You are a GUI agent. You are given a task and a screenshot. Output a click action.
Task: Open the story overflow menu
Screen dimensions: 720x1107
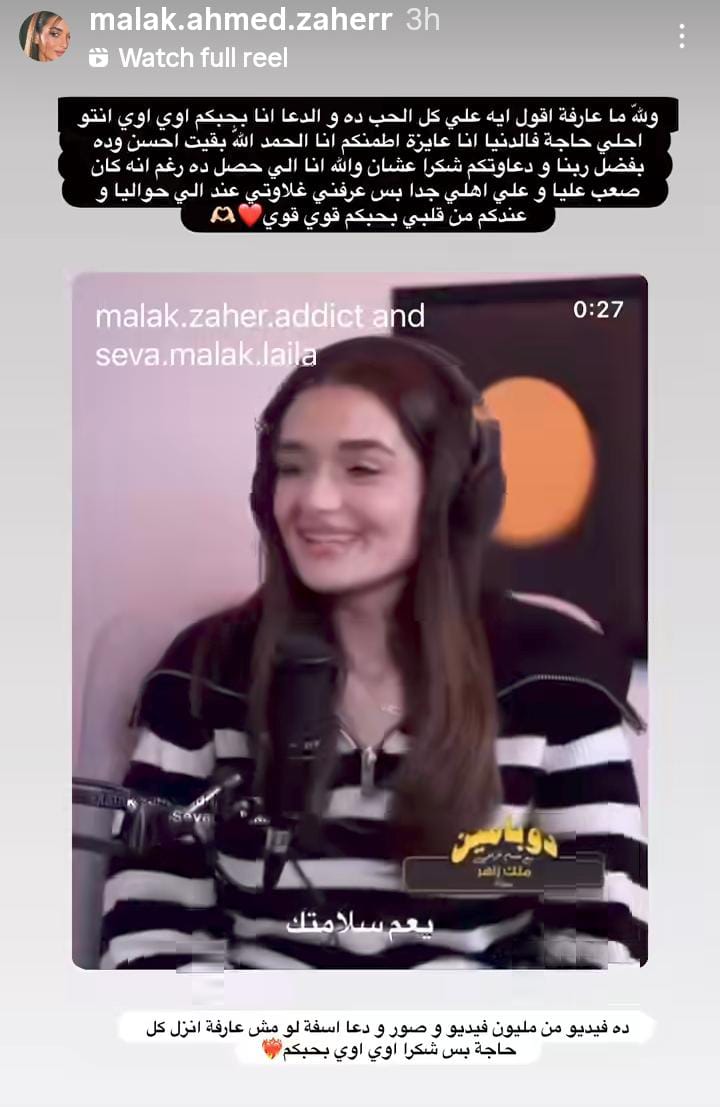682,37
